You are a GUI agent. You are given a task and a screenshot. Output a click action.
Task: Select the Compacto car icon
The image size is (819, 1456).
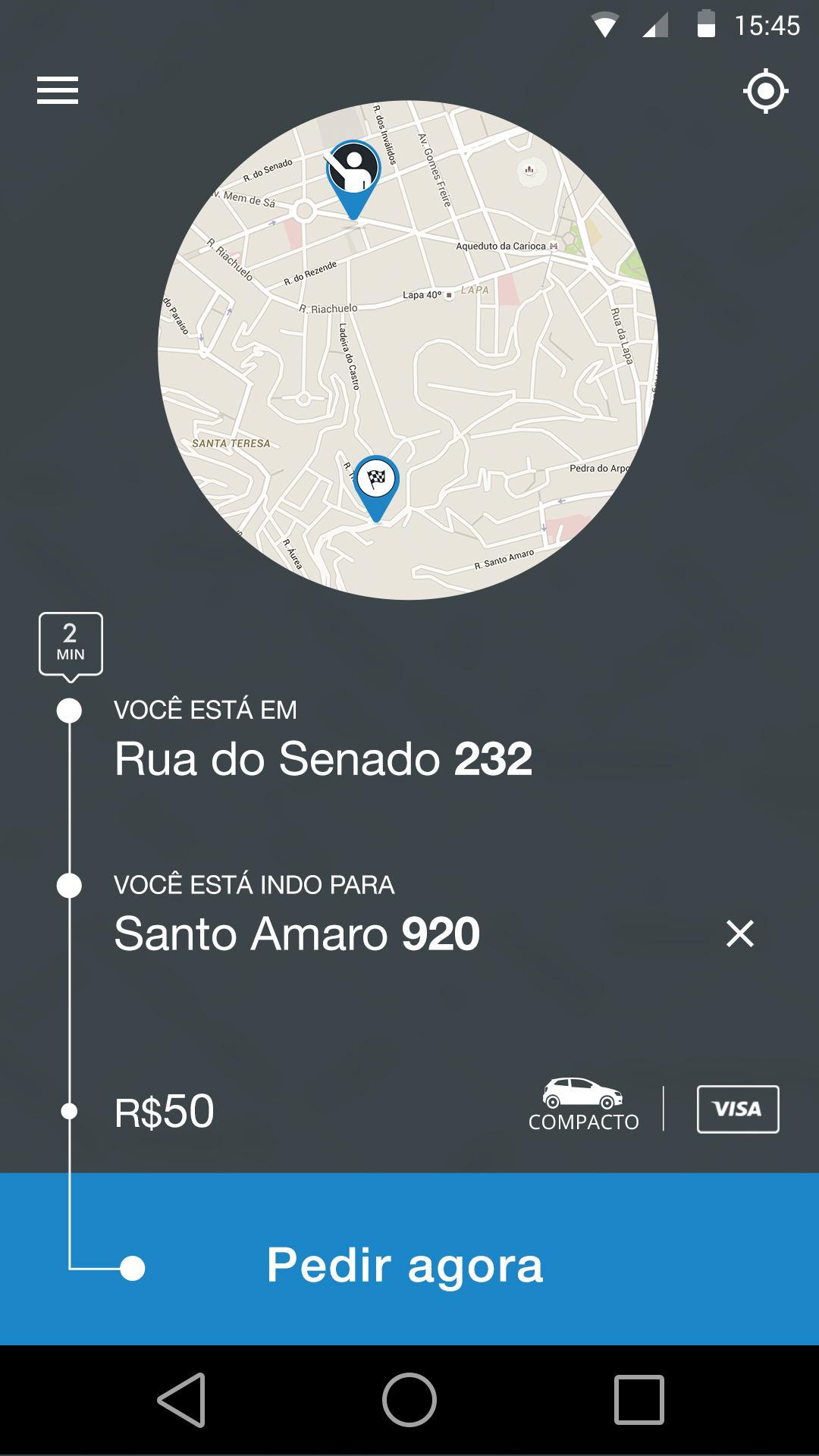click(581, 1090)
